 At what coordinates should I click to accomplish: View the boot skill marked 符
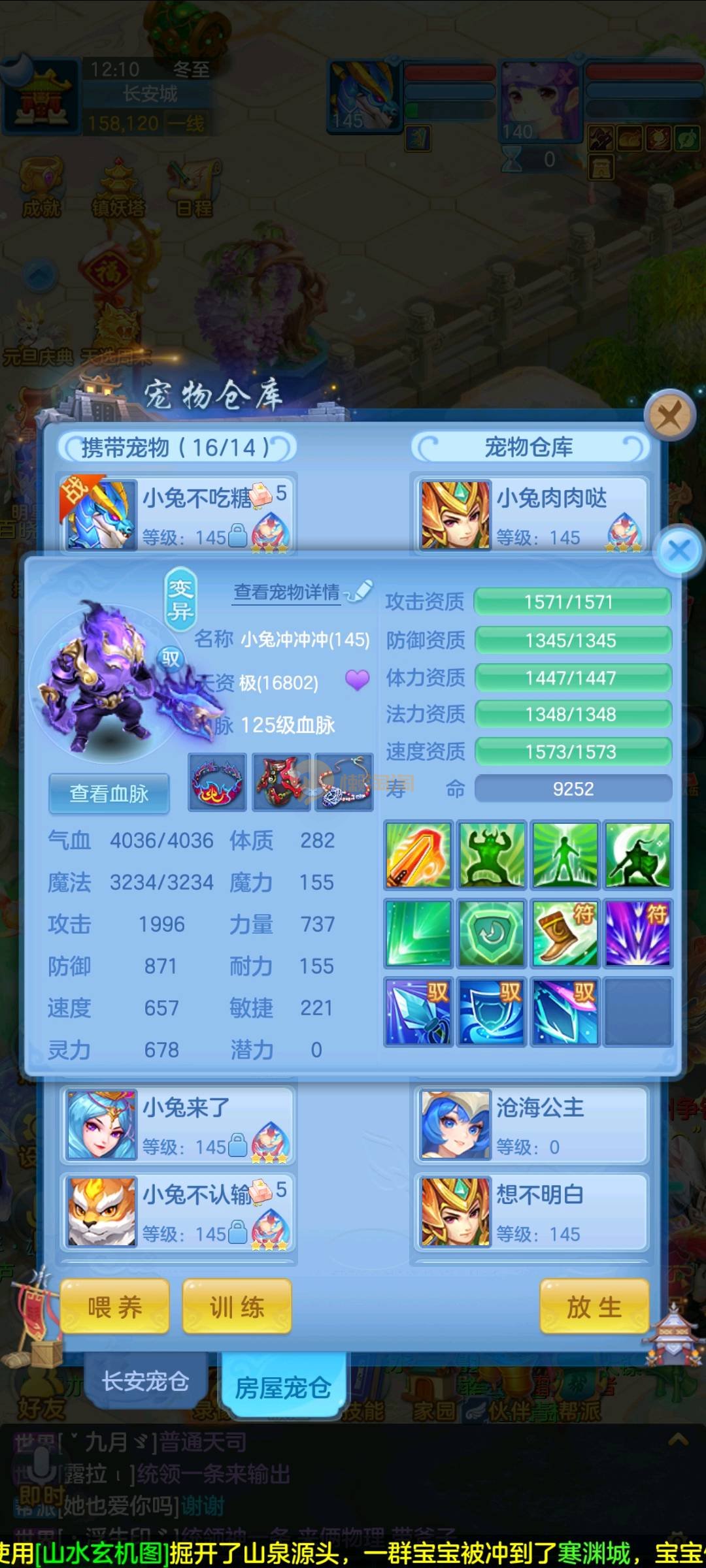pos(565,933)
